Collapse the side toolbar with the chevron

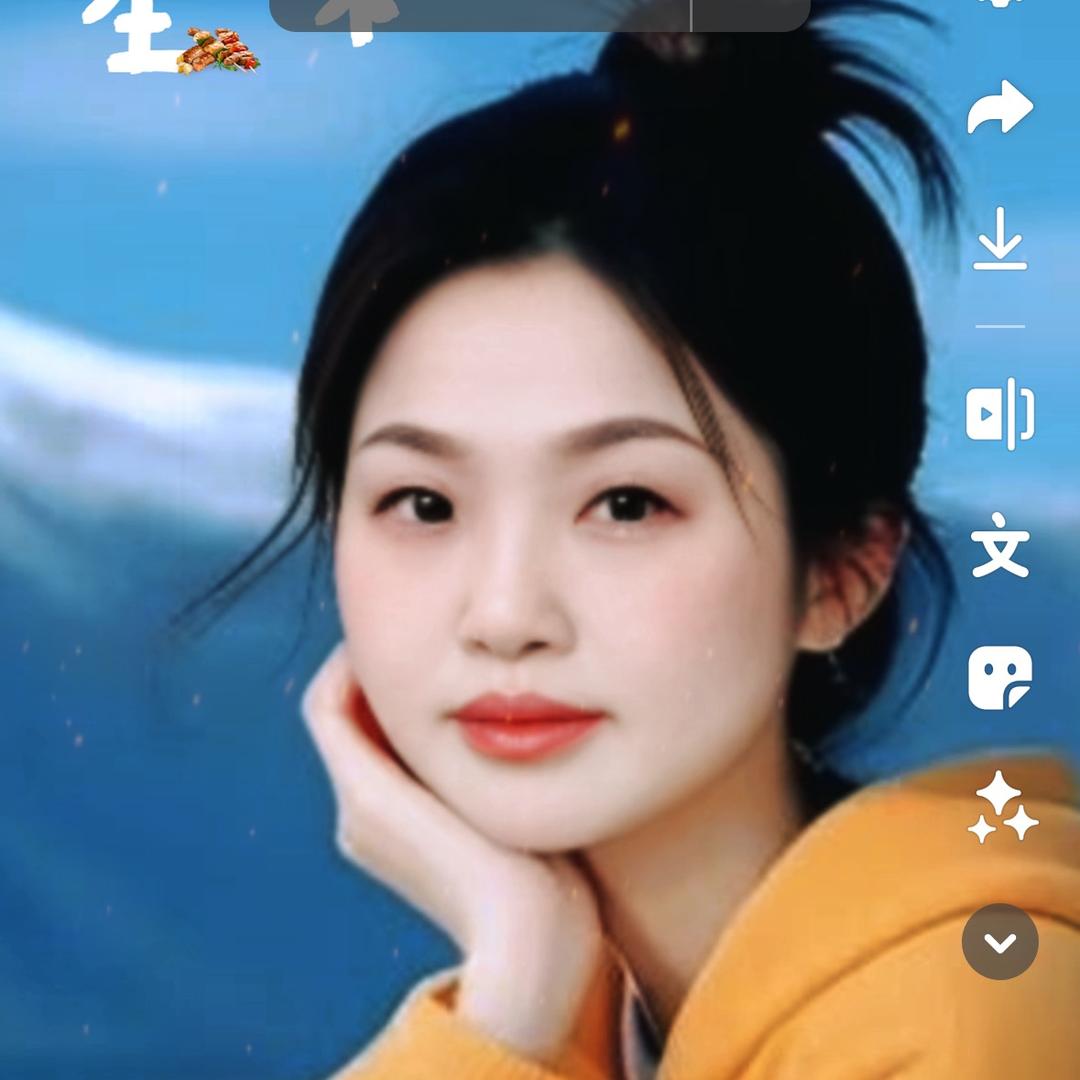pos(1000,941)
